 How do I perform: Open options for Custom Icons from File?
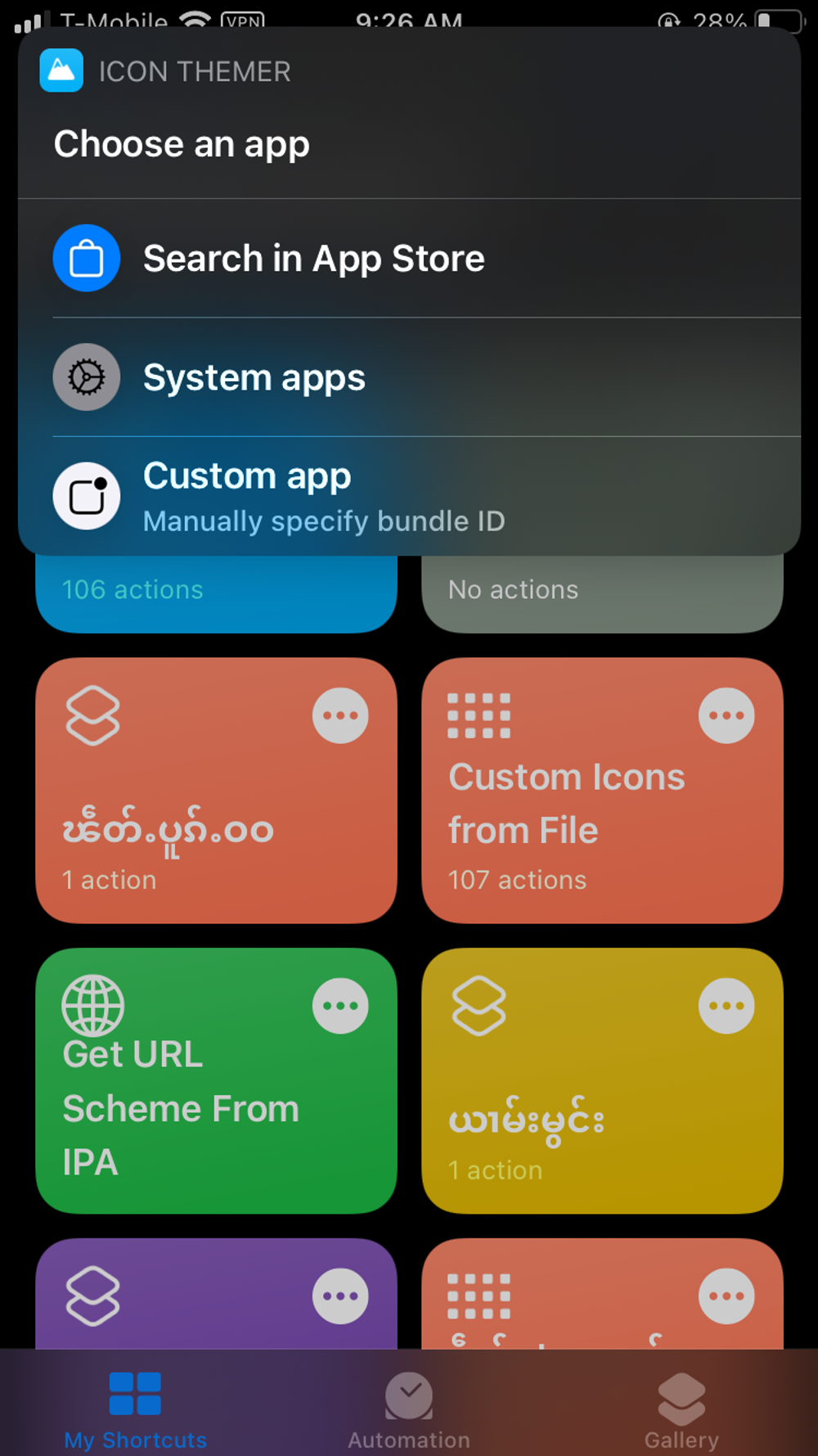coord(726,716)
